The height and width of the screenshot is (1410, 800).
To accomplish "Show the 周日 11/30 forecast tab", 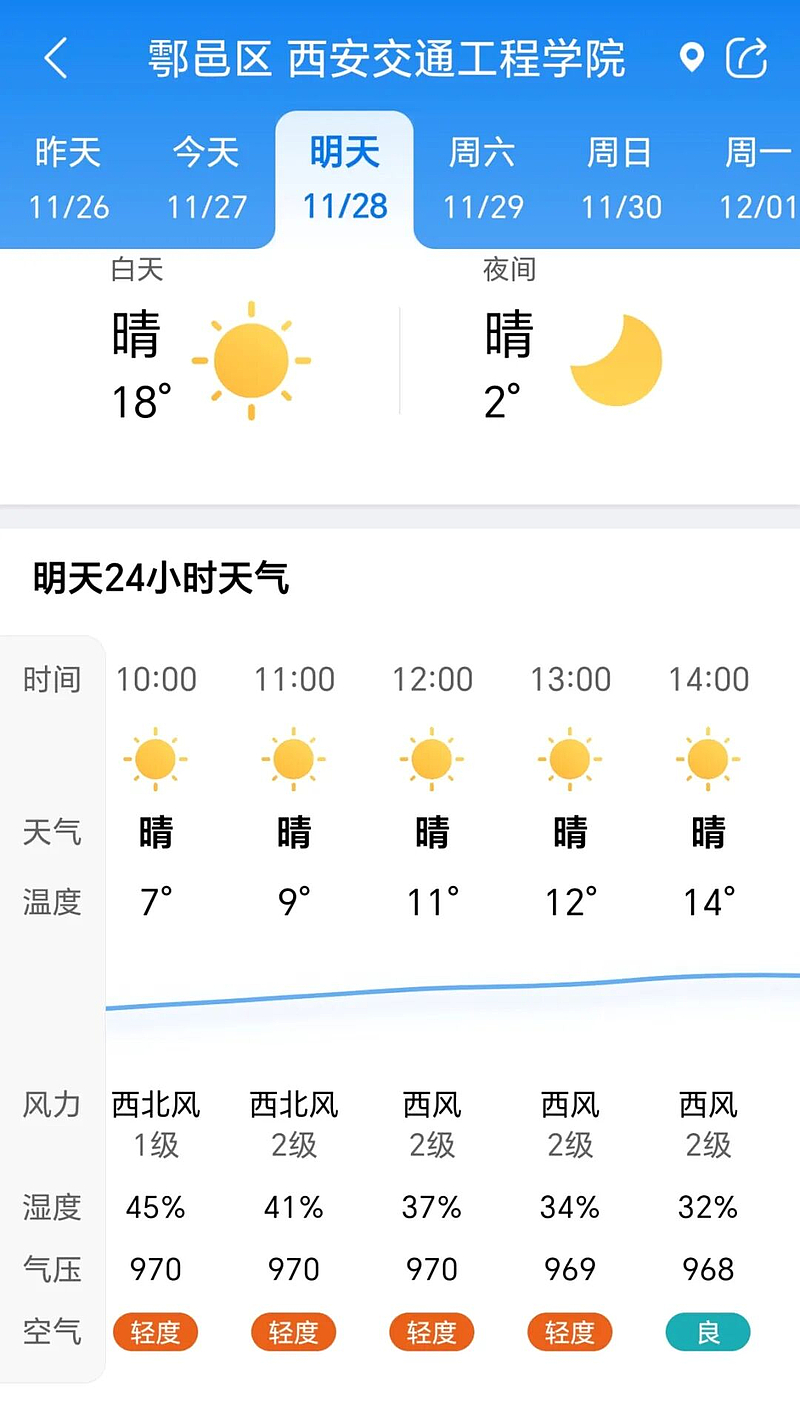I will pyautogui.click(x=621, y=179).
